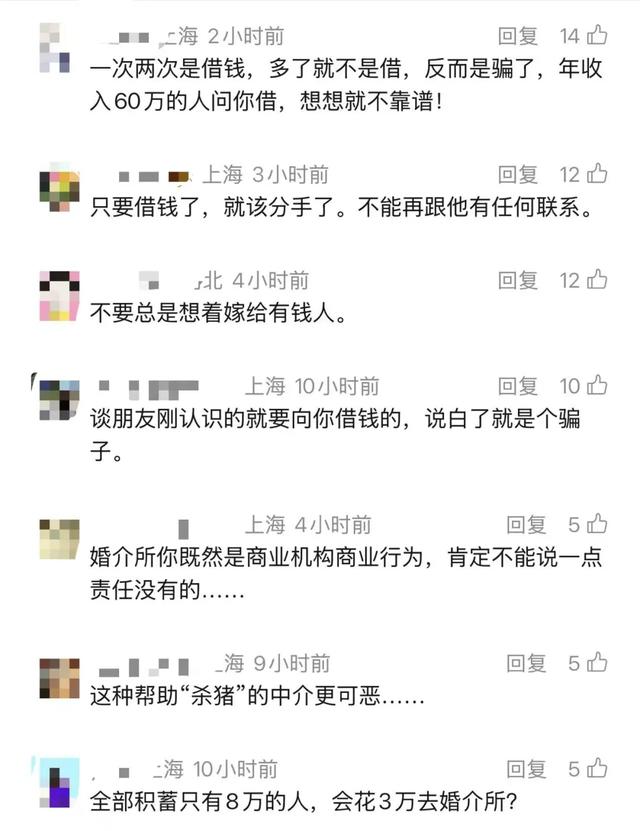Reply to the 只要借钱了就该分手 comment

tap(518, 175)
